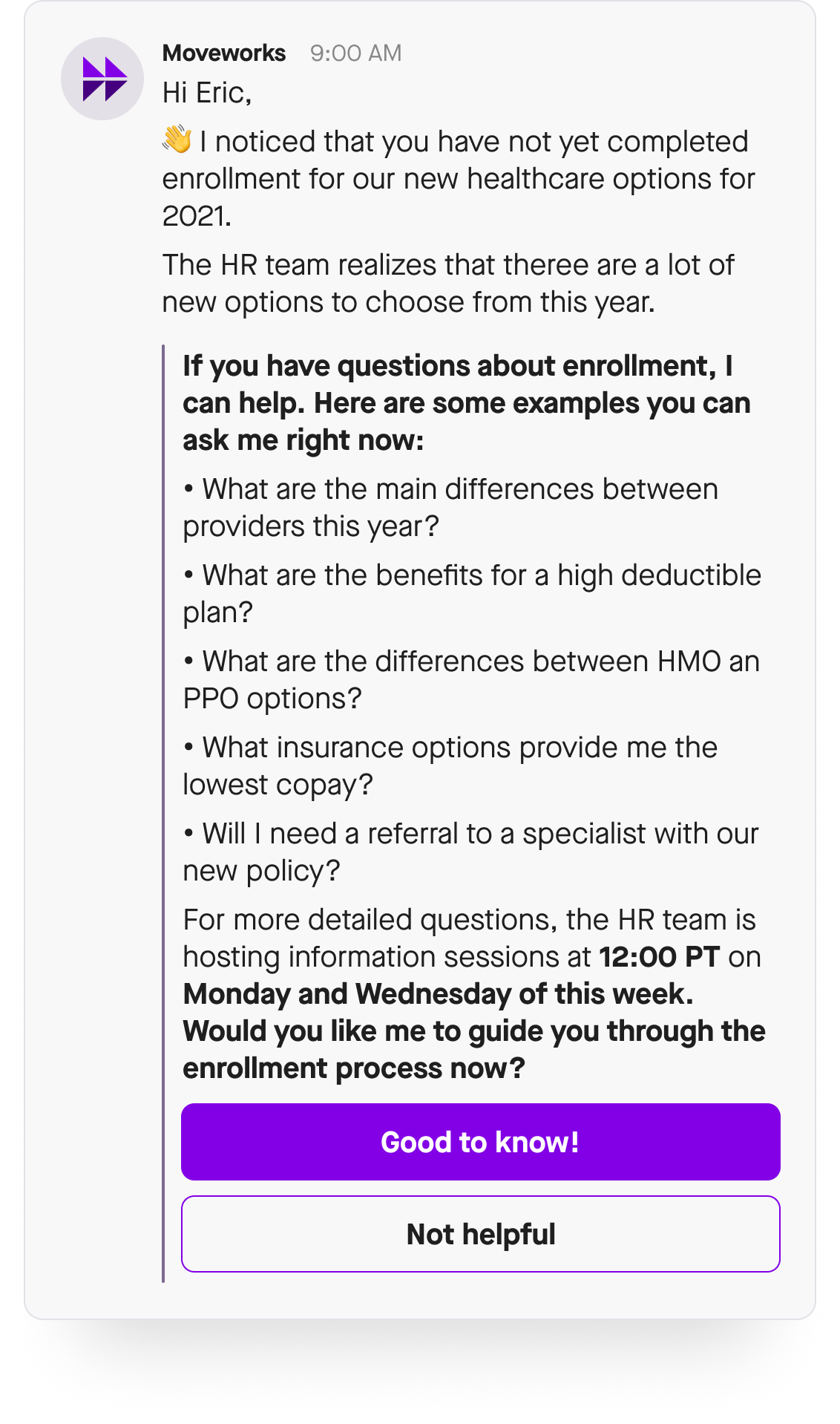Screen dimensions: 840x1424
Task: Click the 9:00 AM message timestamp
Action: tap(355, 53)
